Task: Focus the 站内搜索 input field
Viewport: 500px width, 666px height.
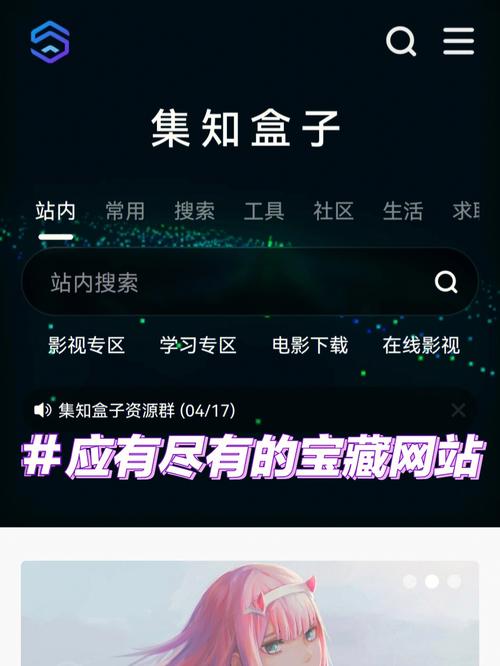Action: click(x=250, y=282)
